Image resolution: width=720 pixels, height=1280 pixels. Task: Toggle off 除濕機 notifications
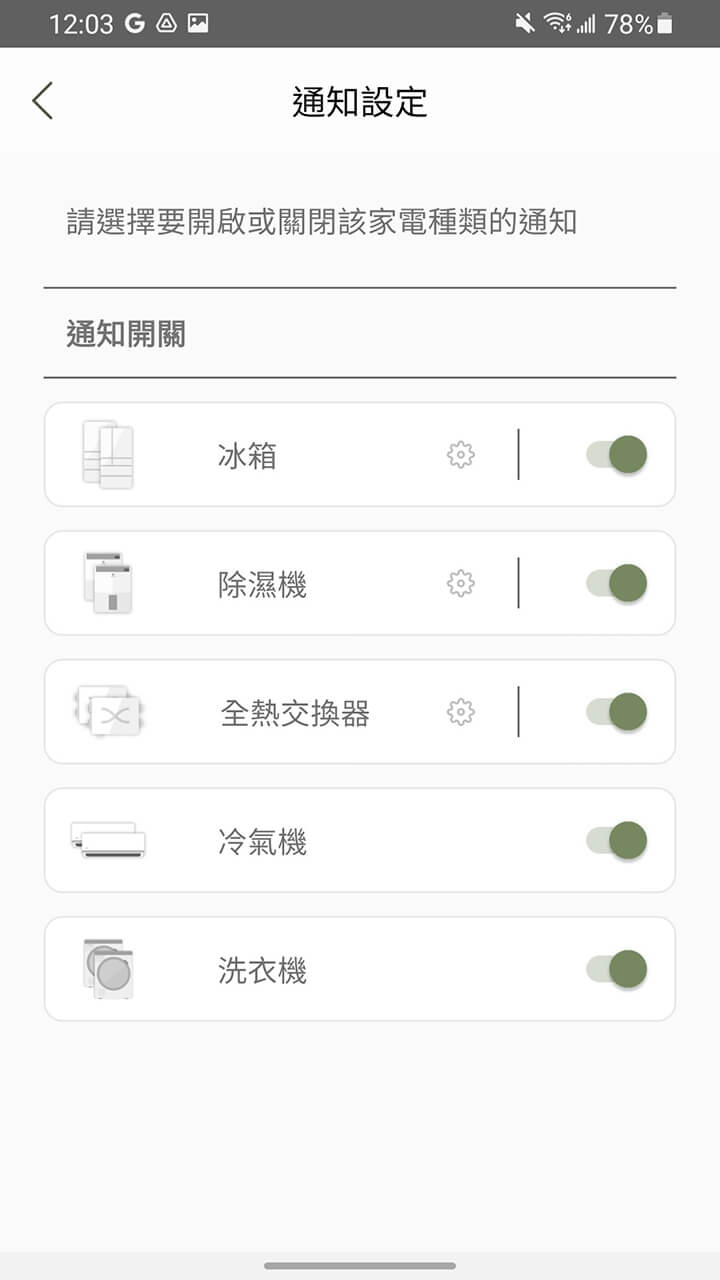615,583
